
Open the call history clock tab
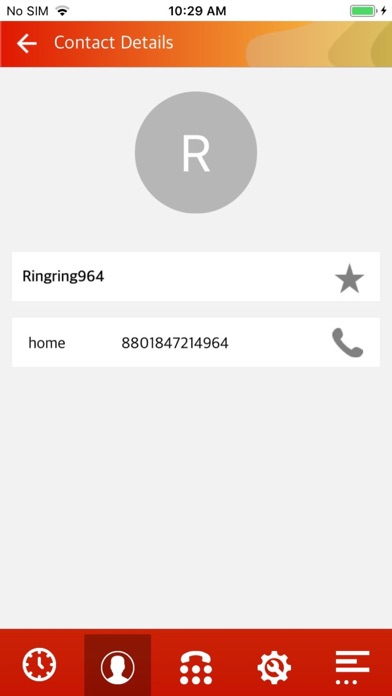[x=40, y=665]
